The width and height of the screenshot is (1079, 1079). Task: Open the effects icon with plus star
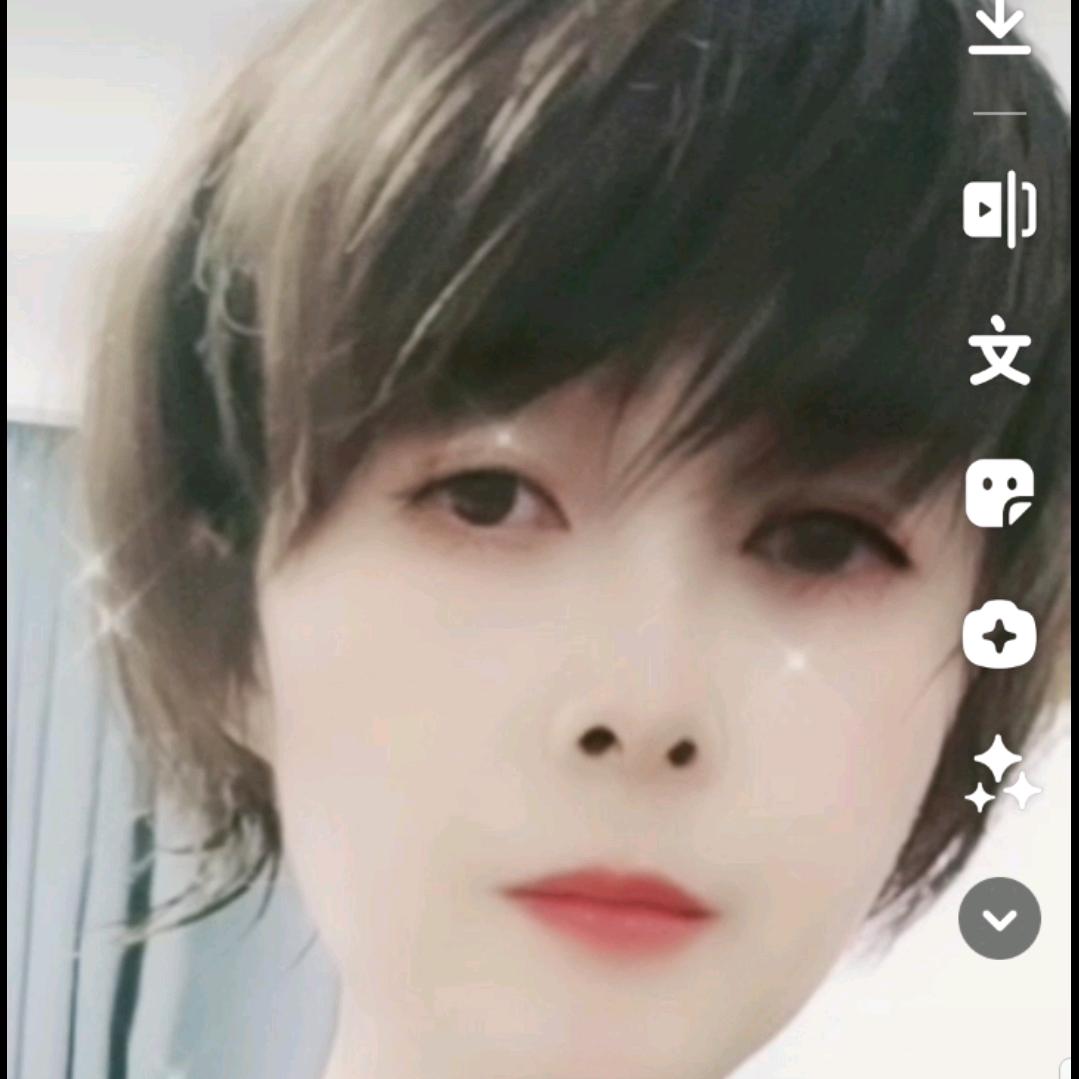(x=999, y=635)
